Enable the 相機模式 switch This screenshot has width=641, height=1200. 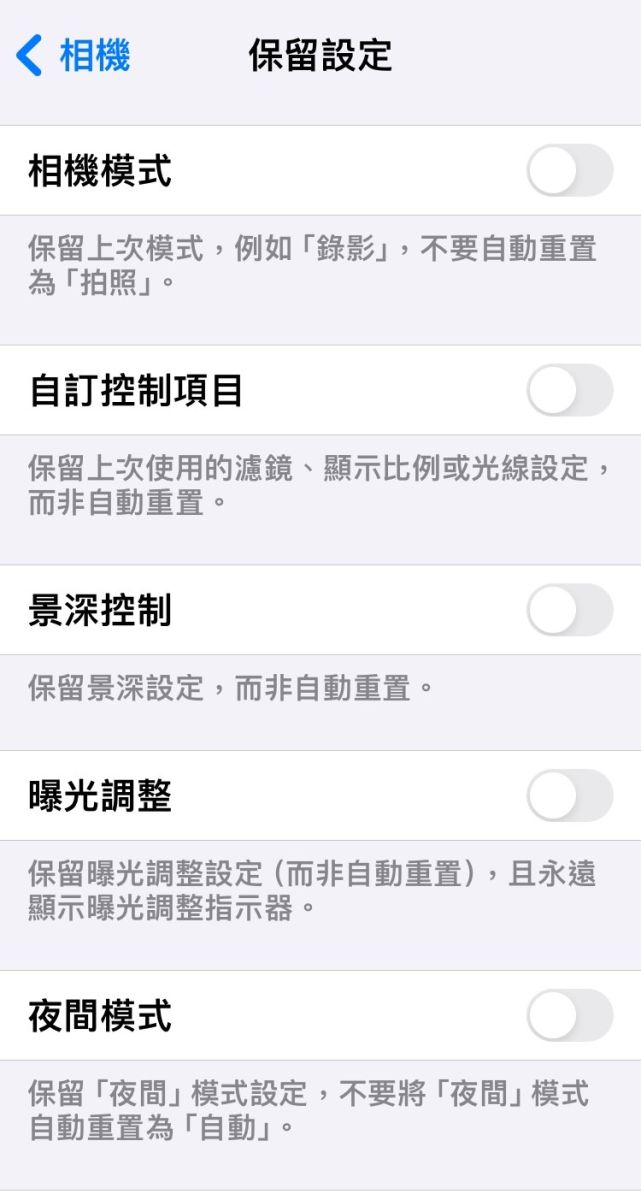(569, 171)
